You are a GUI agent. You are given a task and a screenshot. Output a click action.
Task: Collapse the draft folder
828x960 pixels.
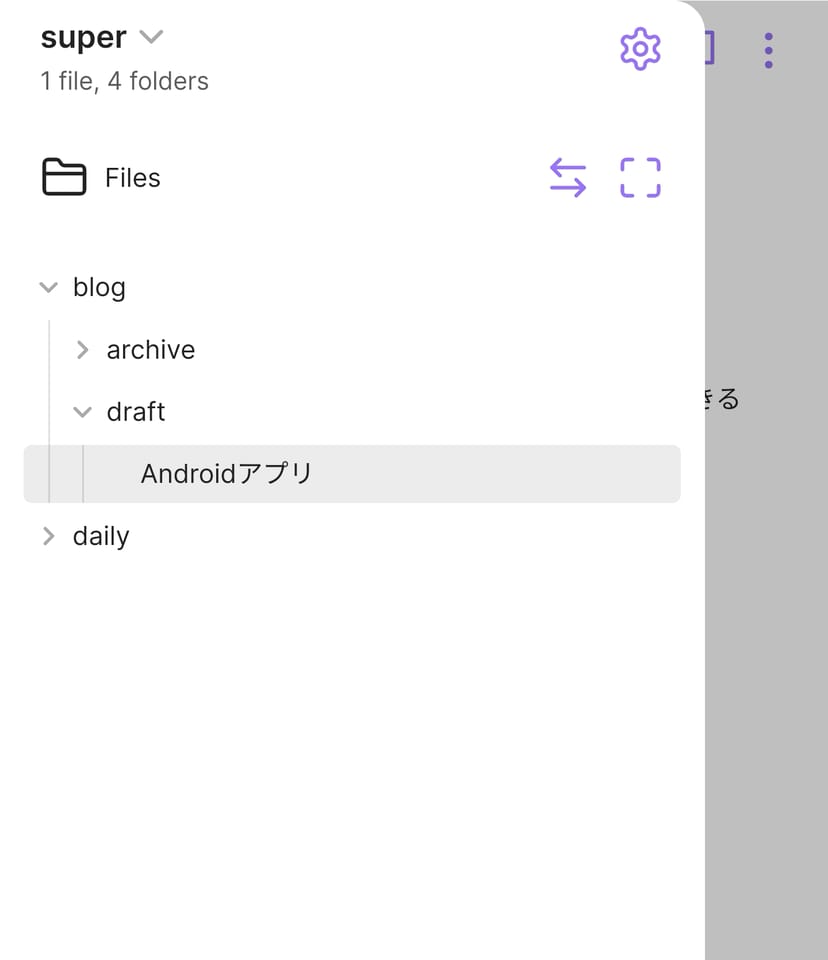83,412
